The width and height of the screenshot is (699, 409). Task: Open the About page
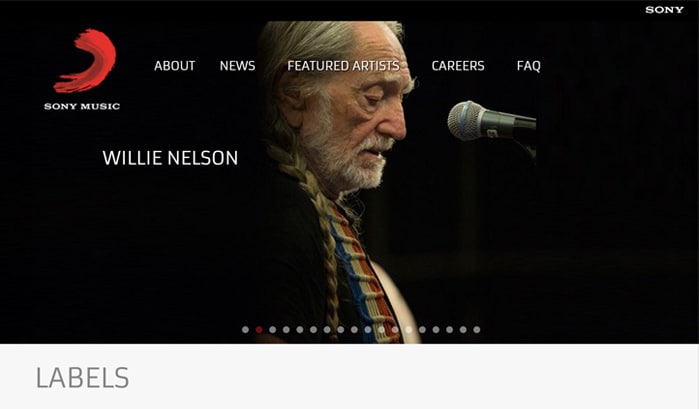tap(174, 66)
